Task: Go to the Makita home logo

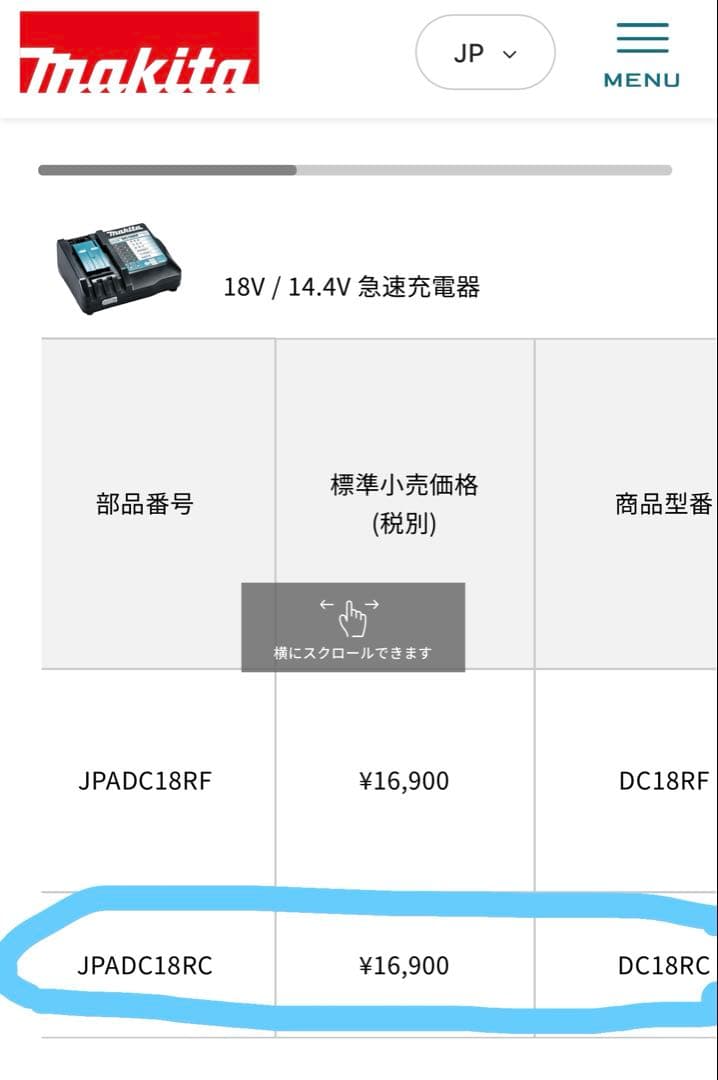Action: point(139,53)
